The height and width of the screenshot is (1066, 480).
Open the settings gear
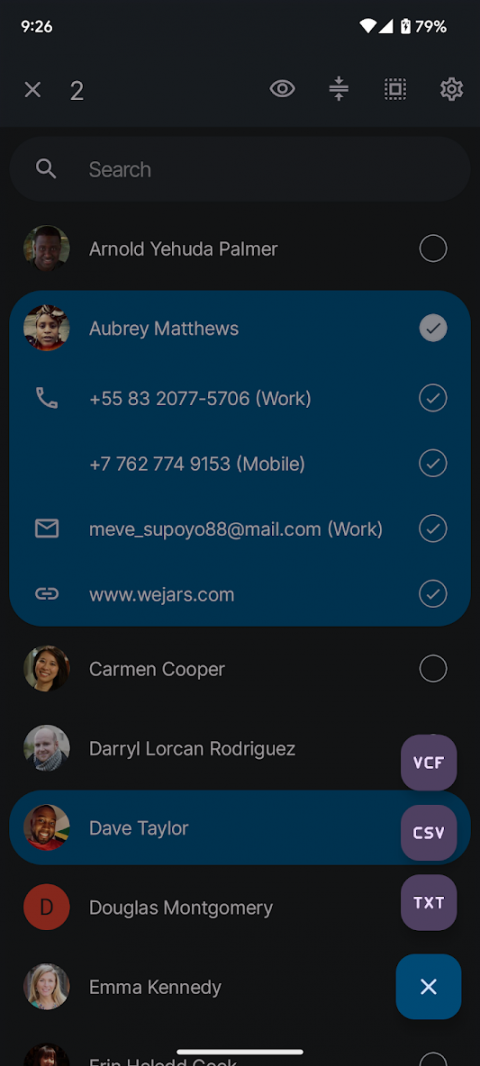click(x=451, y=89)
